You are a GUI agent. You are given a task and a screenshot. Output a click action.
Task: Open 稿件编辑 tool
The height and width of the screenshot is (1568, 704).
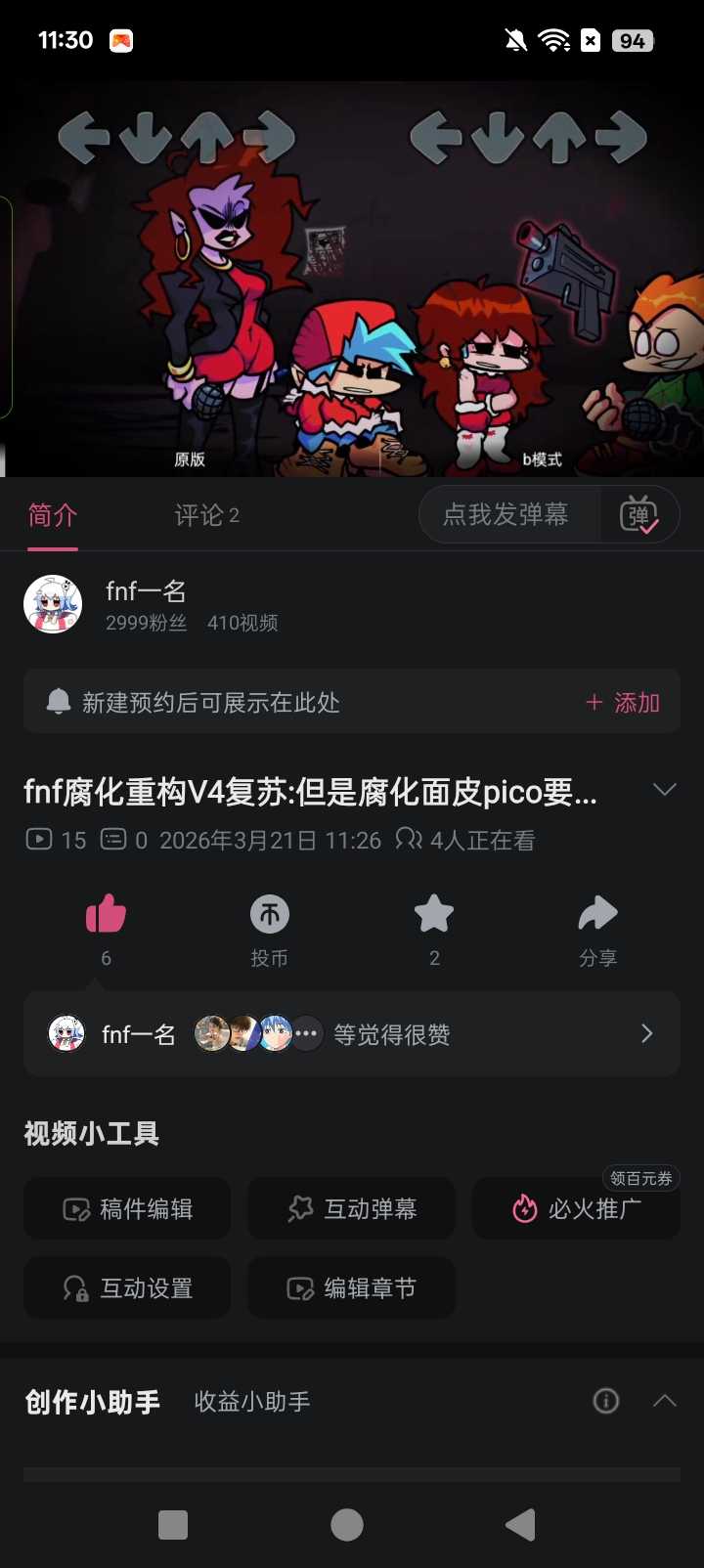click(x=127, y=1209)
